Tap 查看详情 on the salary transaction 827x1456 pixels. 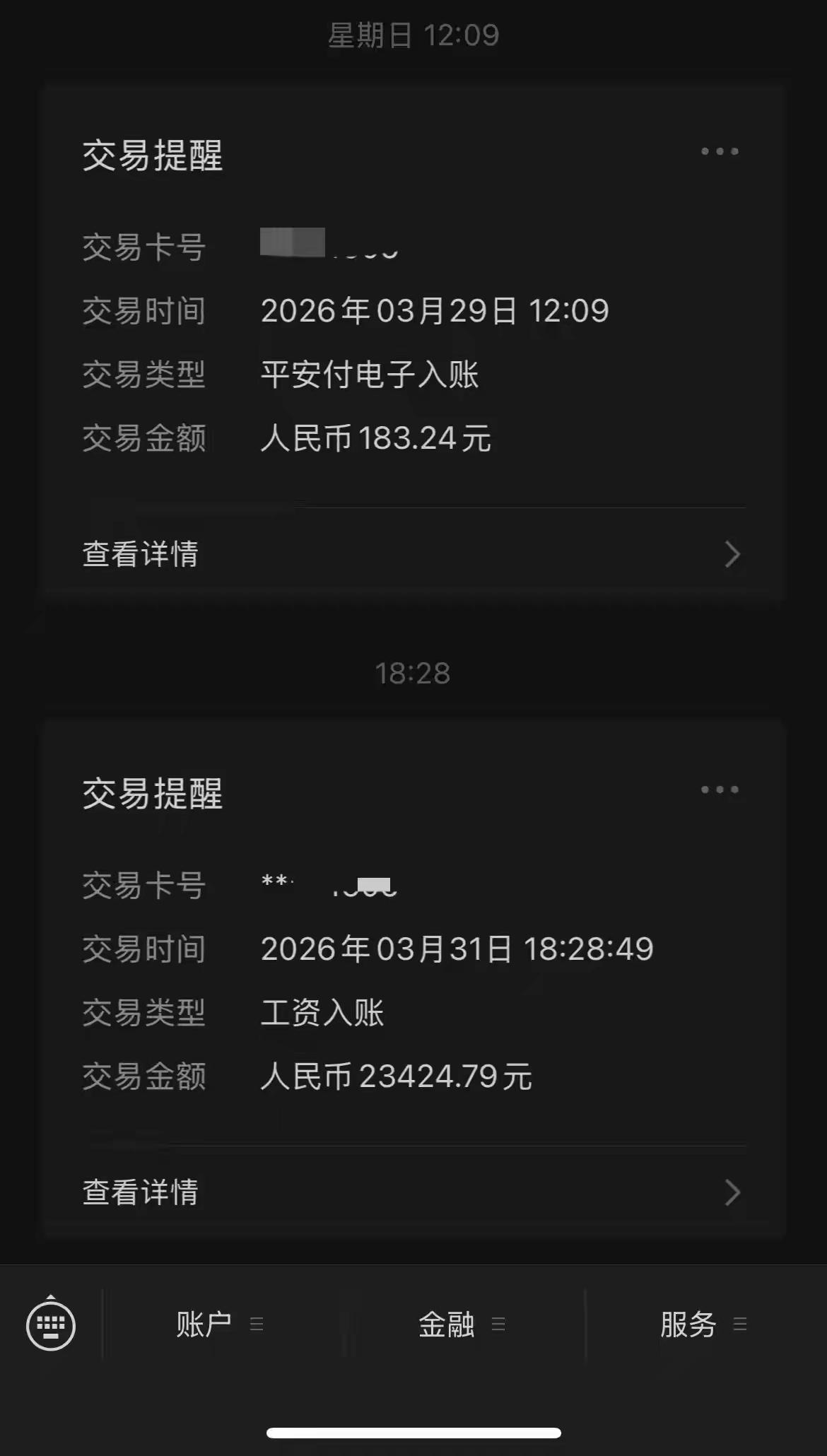141,1192
